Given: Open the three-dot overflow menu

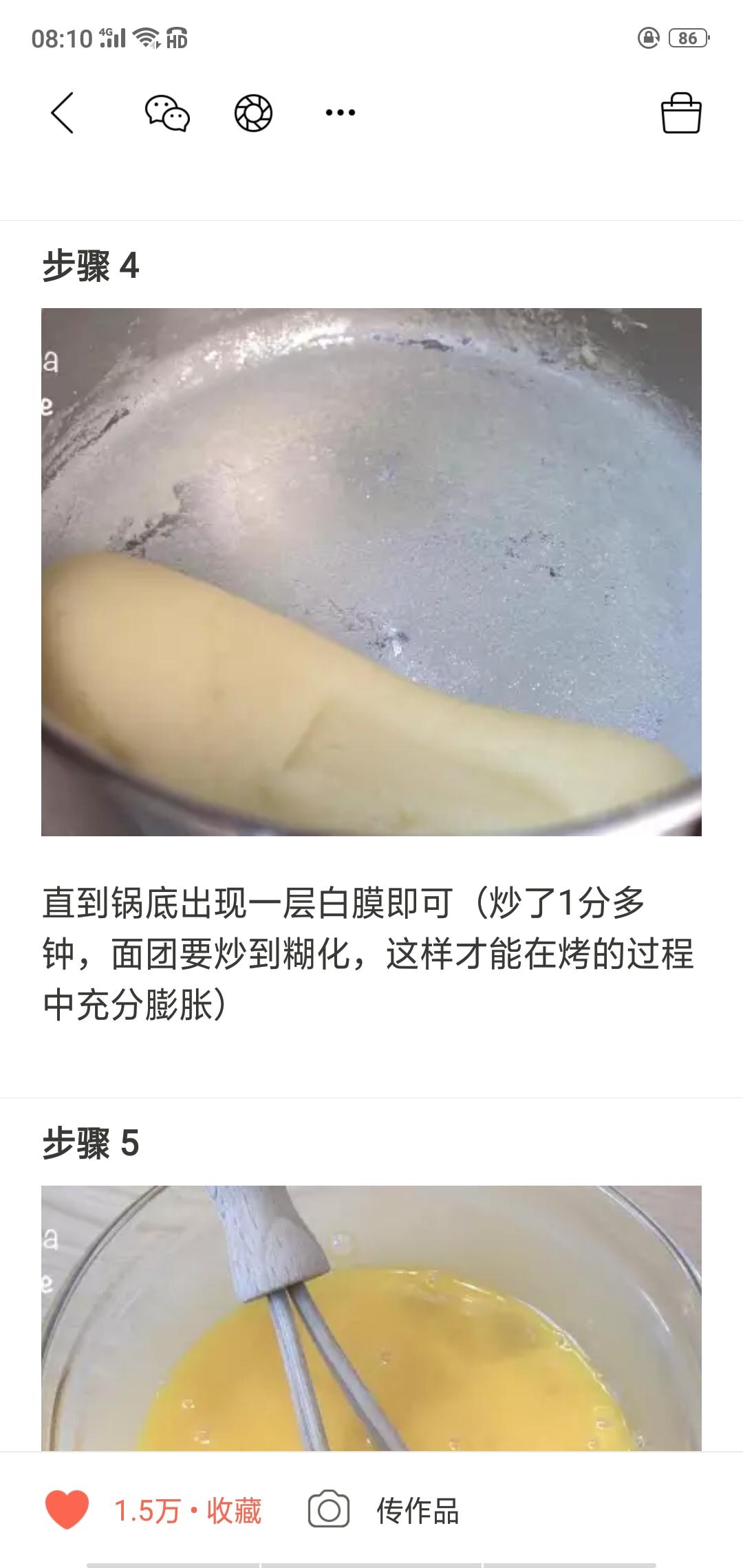Looking at the screenshot, I should pyautogui.click(x=340, y=113).
